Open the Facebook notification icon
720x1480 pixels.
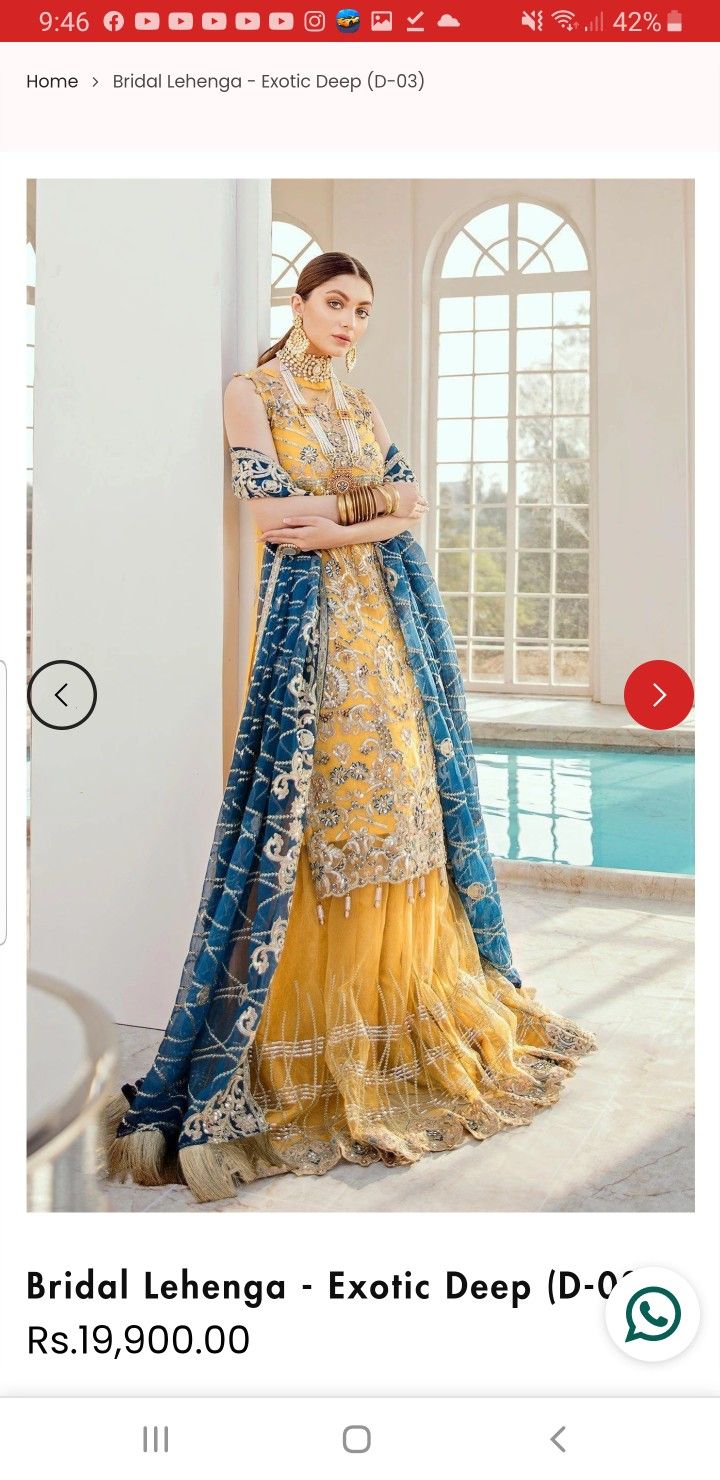tap(114, 20)
